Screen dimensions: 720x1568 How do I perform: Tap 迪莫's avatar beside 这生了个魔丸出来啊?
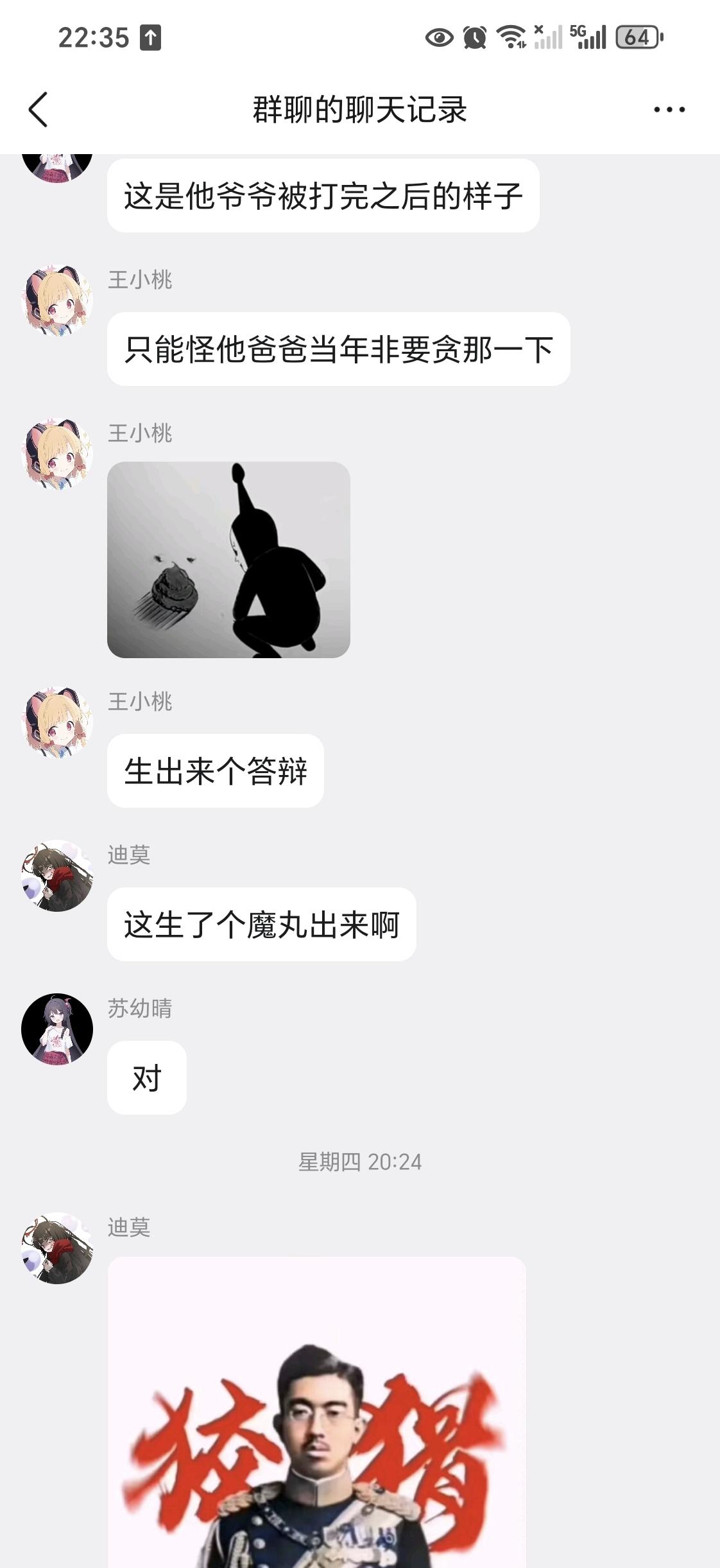pos(57,876)
